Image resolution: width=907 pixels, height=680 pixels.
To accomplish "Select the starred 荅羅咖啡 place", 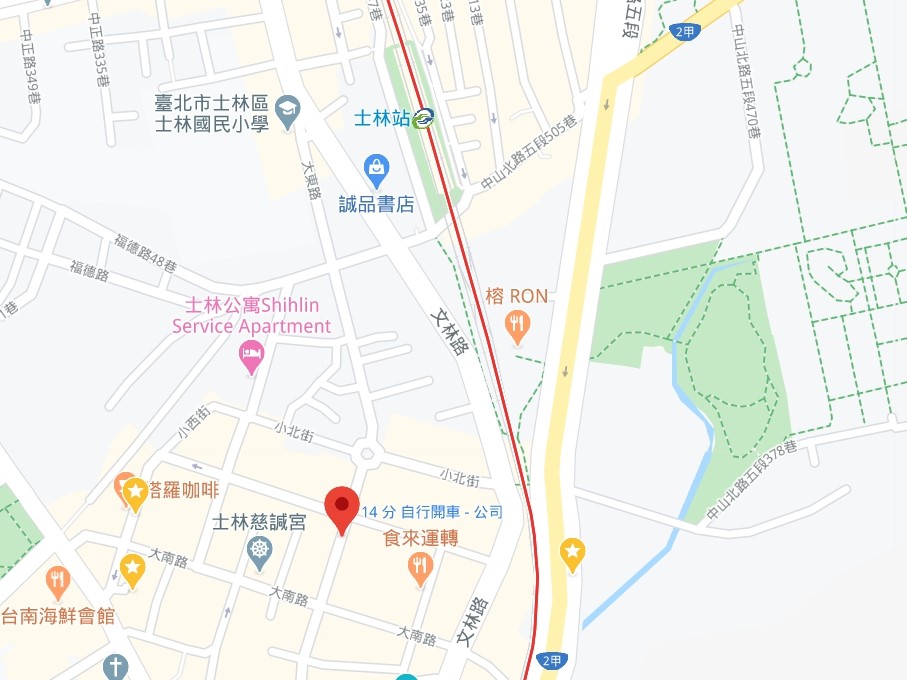I will (x=136, y=492).
